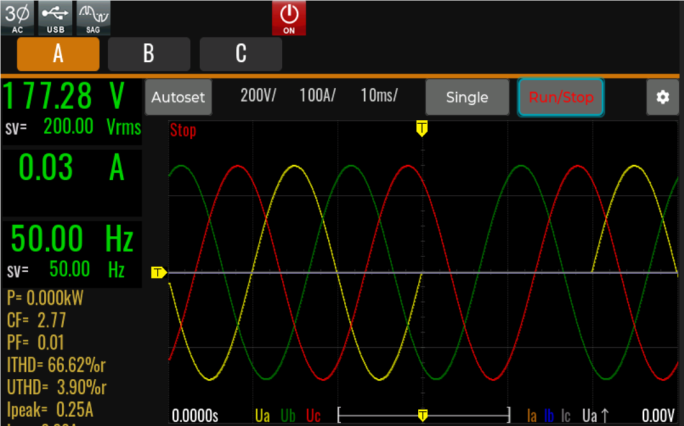Tap the Autoset button
Viewport: 684px width, 426px height.
point(177,97)
